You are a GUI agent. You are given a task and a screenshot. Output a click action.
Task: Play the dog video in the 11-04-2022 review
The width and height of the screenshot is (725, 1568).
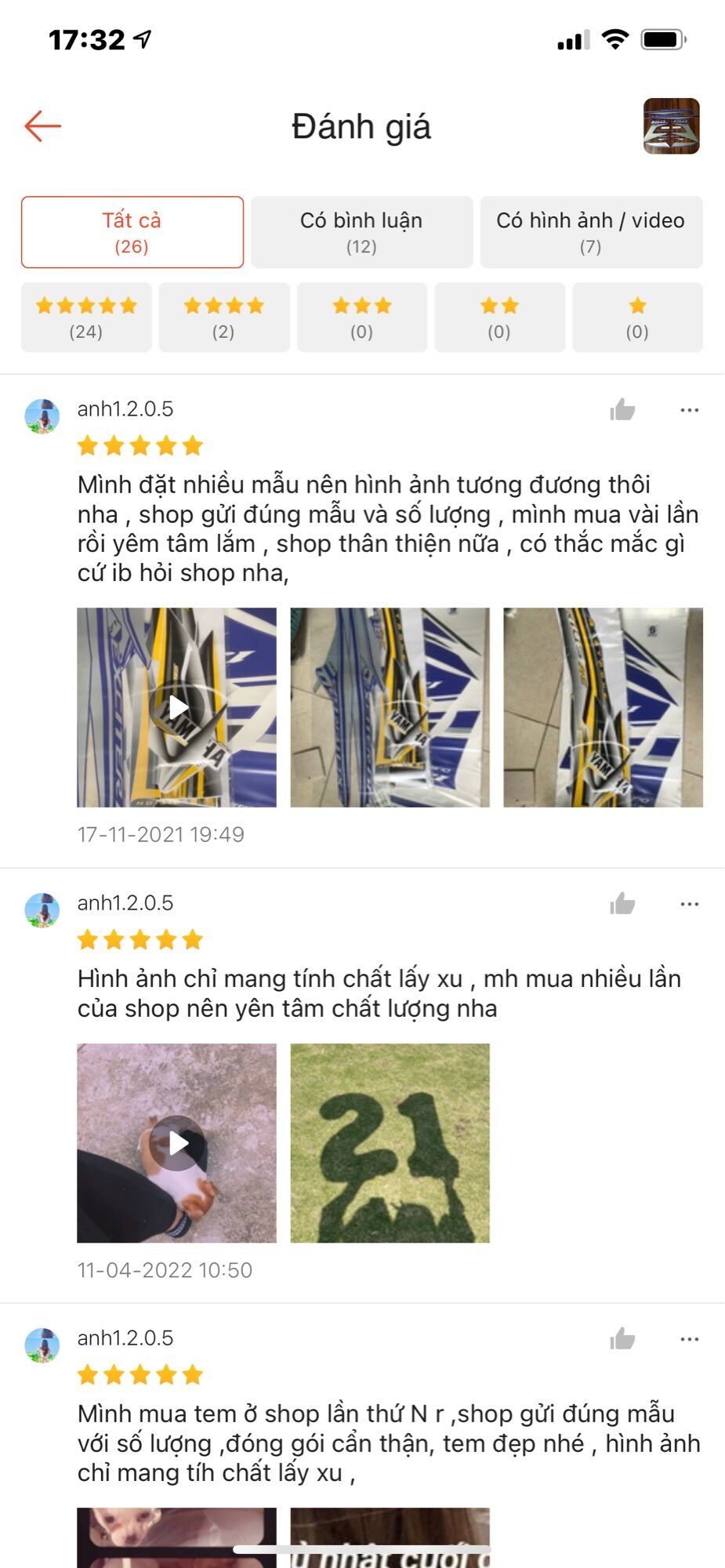coord(177,1143)
